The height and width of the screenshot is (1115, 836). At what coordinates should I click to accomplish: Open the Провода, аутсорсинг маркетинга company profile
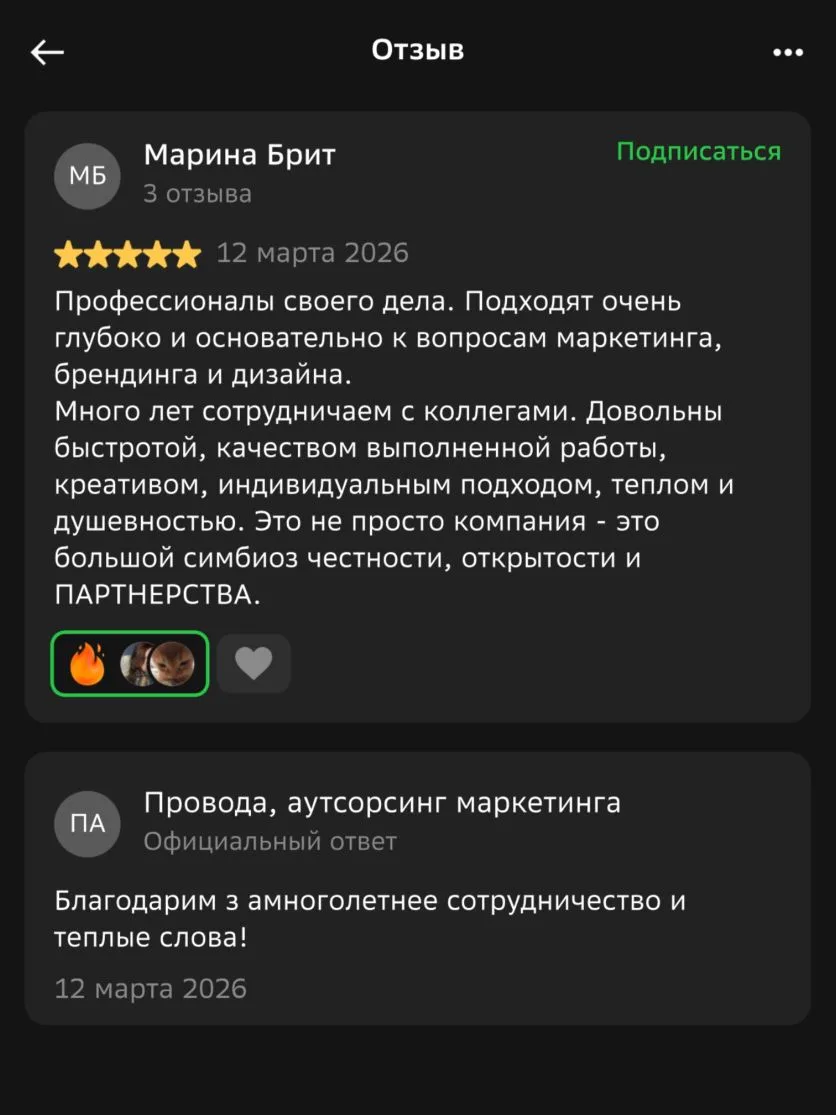pos(381,803)
